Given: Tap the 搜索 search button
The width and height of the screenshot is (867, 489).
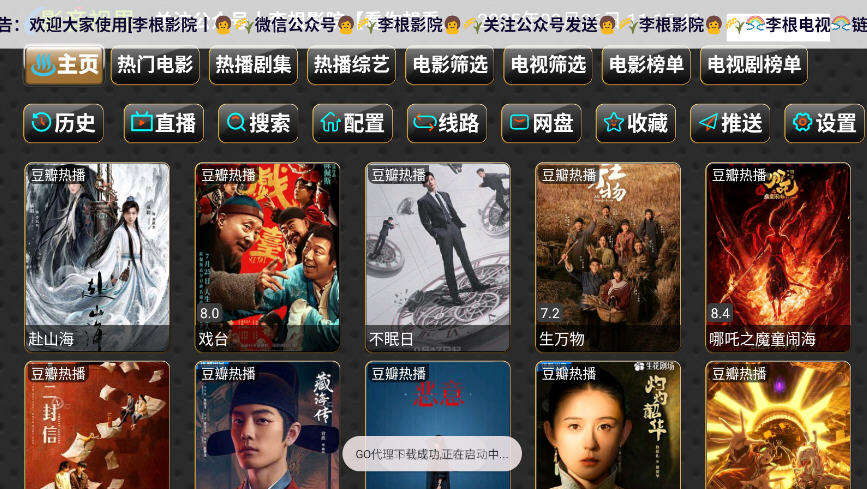Looking at the screenshot, I should tap(258, 123).
